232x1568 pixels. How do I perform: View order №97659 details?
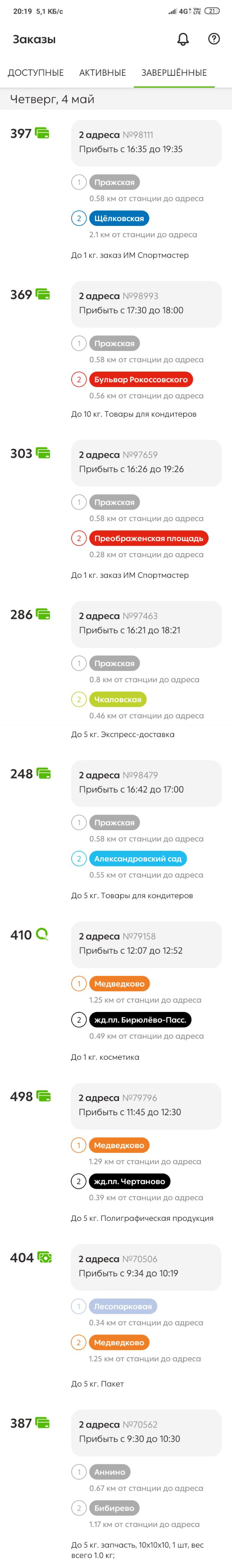point(146,462)
